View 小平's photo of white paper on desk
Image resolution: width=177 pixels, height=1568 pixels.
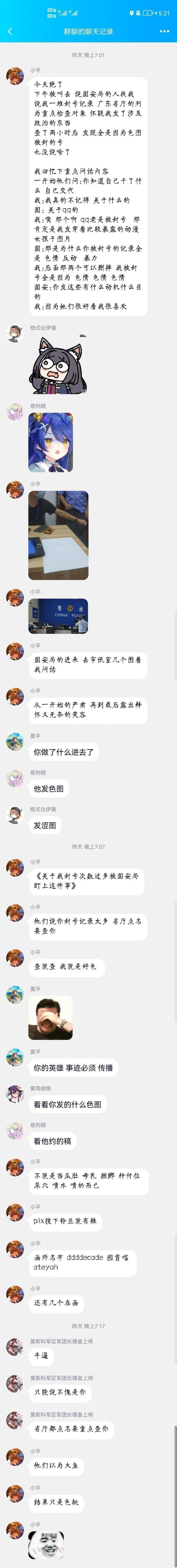tap(58, 535)
